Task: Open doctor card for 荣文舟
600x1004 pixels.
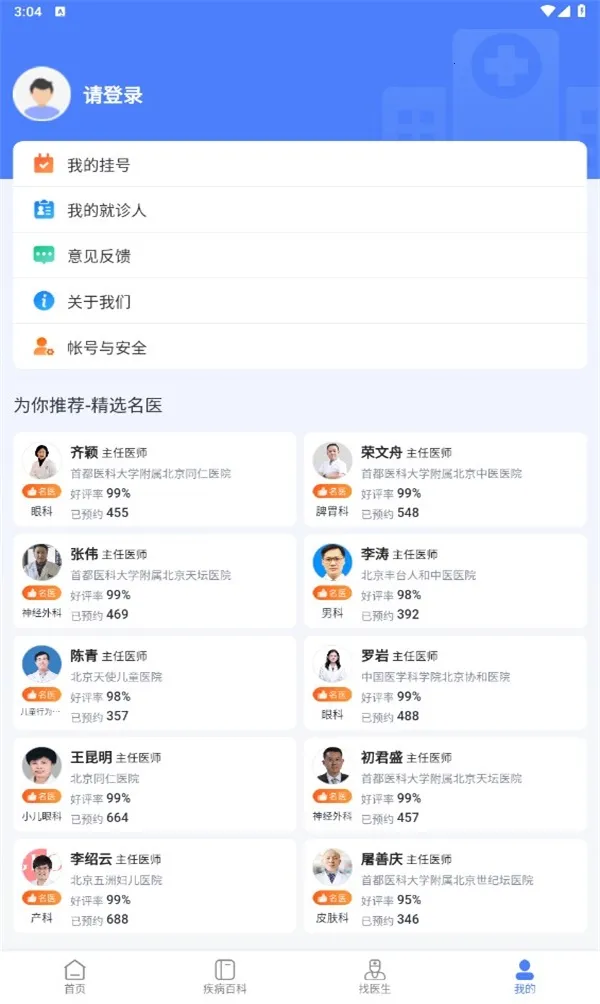Action: [445, 481]
